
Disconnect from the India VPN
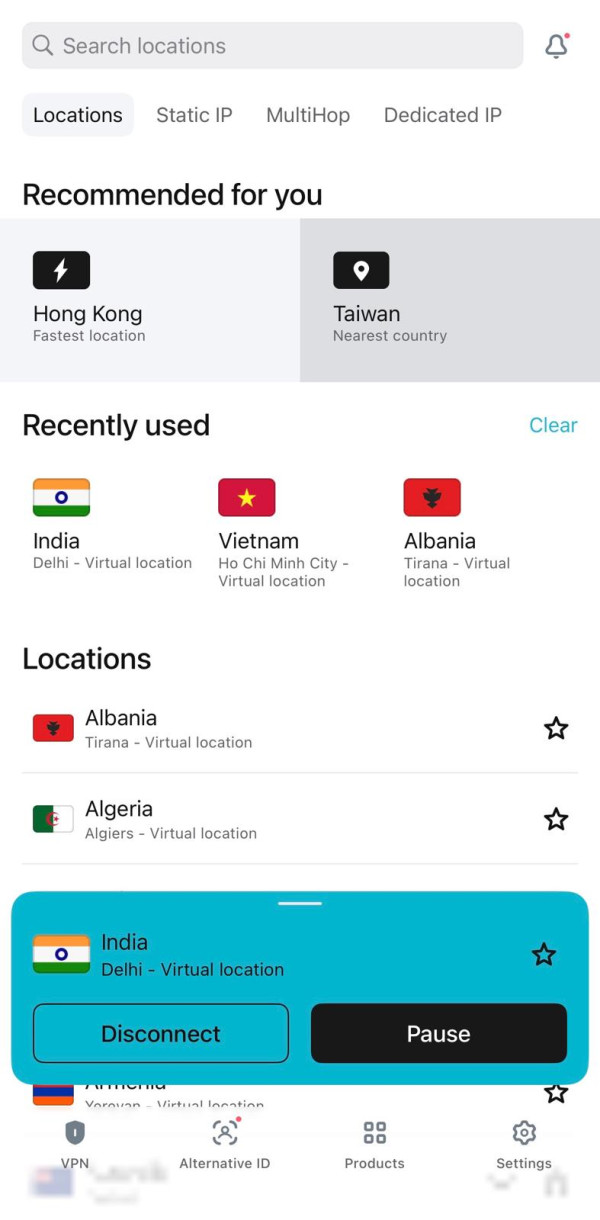[161, 1033]
